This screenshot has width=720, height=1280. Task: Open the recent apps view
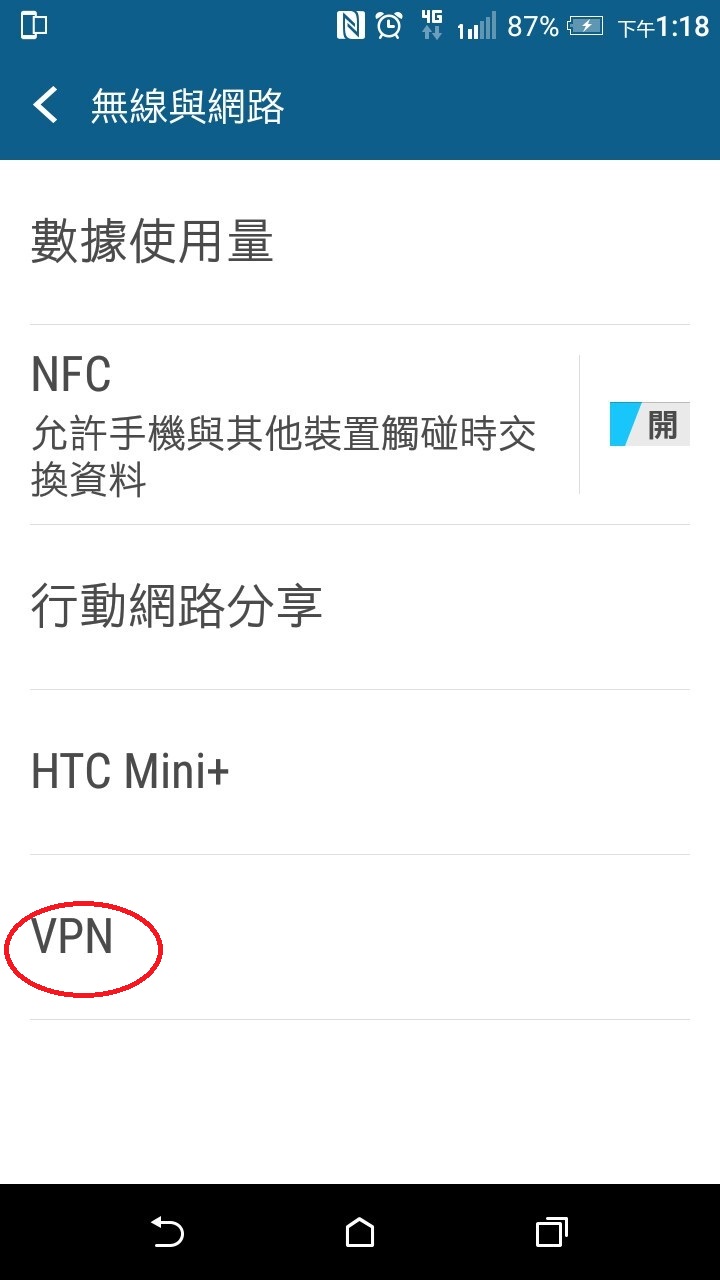551,1233
